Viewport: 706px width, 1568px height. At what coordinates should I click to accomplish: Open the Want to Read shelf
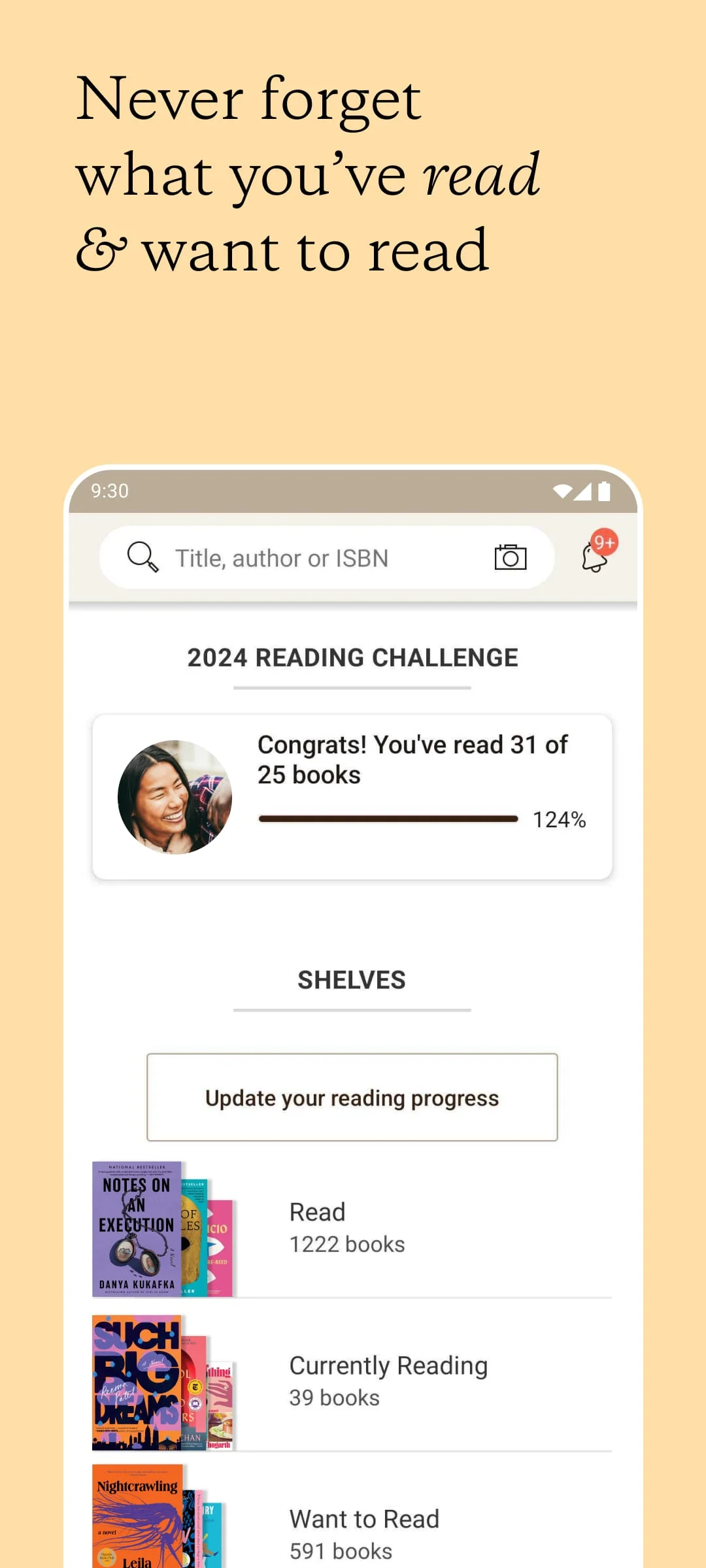point(364,1518)
